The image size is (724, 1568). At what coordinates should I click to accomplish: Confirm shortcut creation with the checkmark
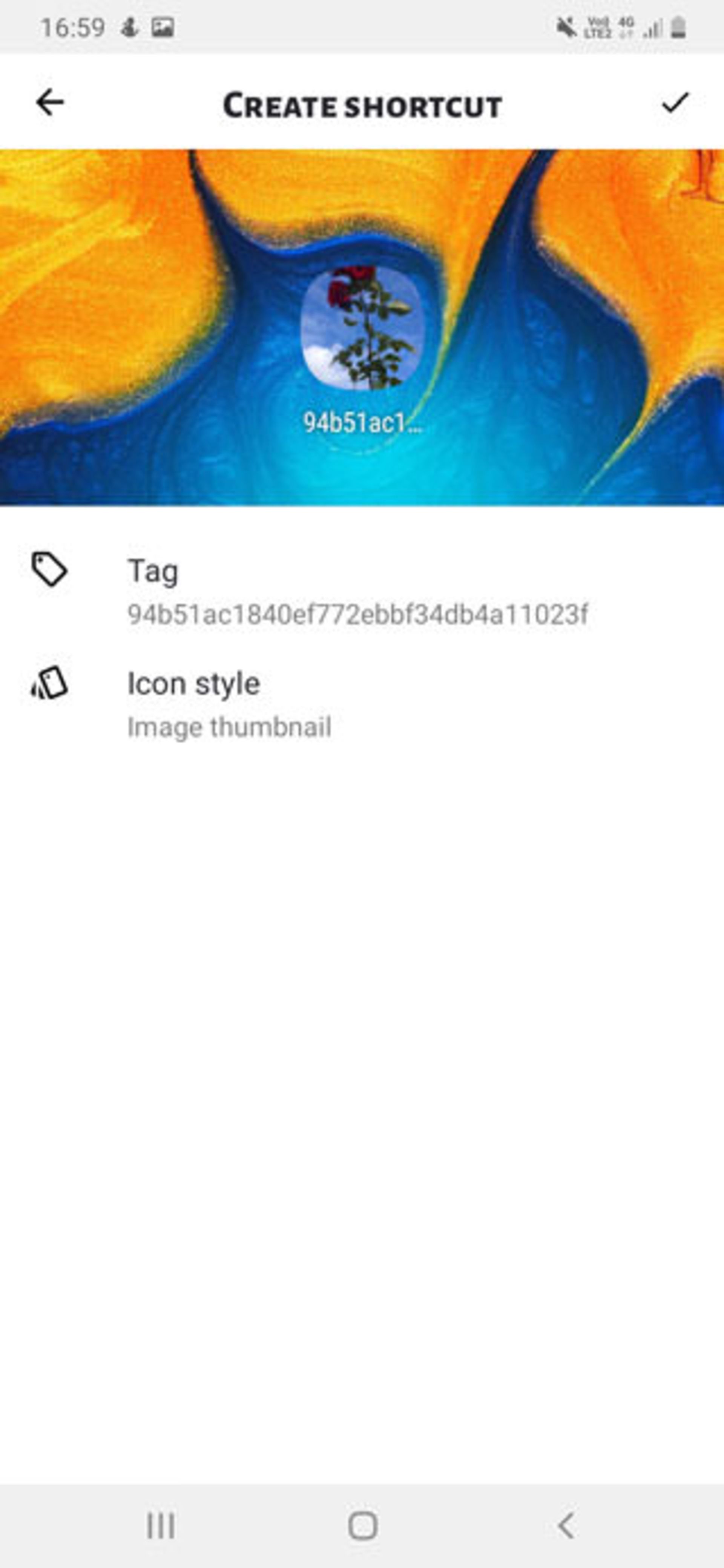click(x=675, y=102)
